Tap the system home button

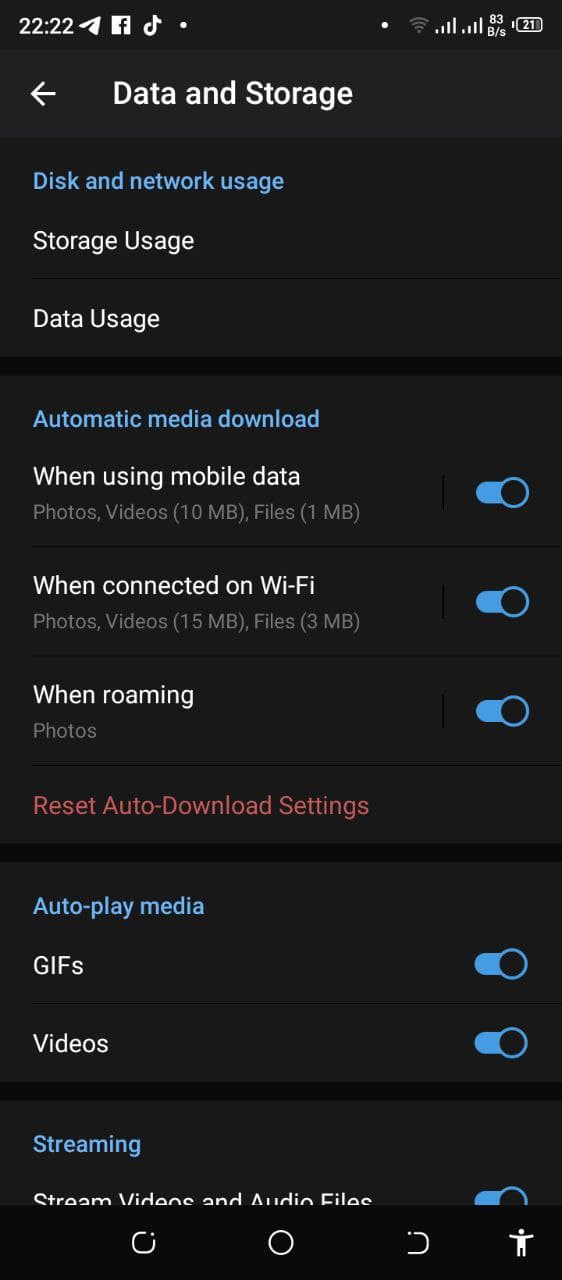pos(281,1243)
